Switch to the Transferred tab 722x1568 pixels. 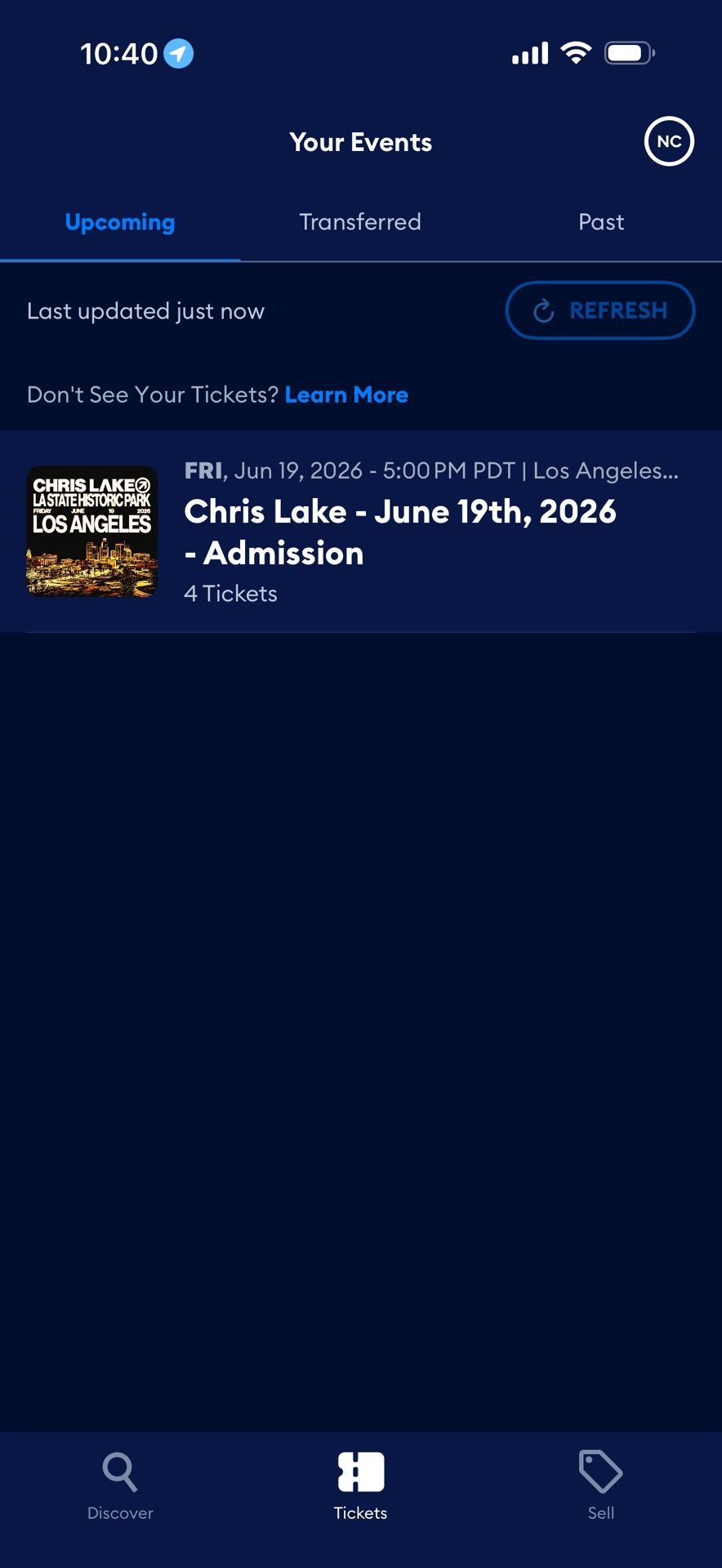pyautogui.click(x=360, y=222)
